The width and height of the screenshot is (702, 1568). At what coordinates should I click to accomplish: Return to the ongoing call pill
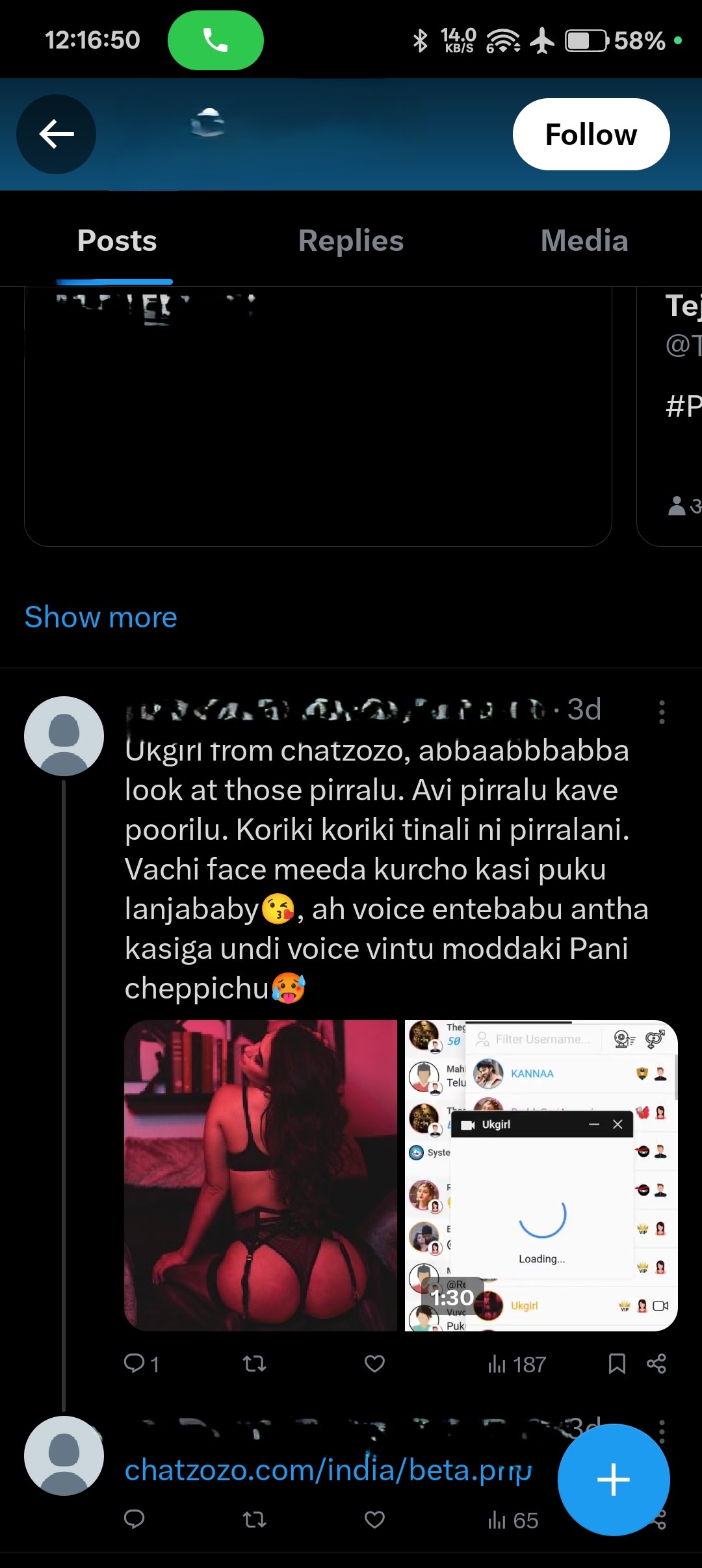click(215, 40)
